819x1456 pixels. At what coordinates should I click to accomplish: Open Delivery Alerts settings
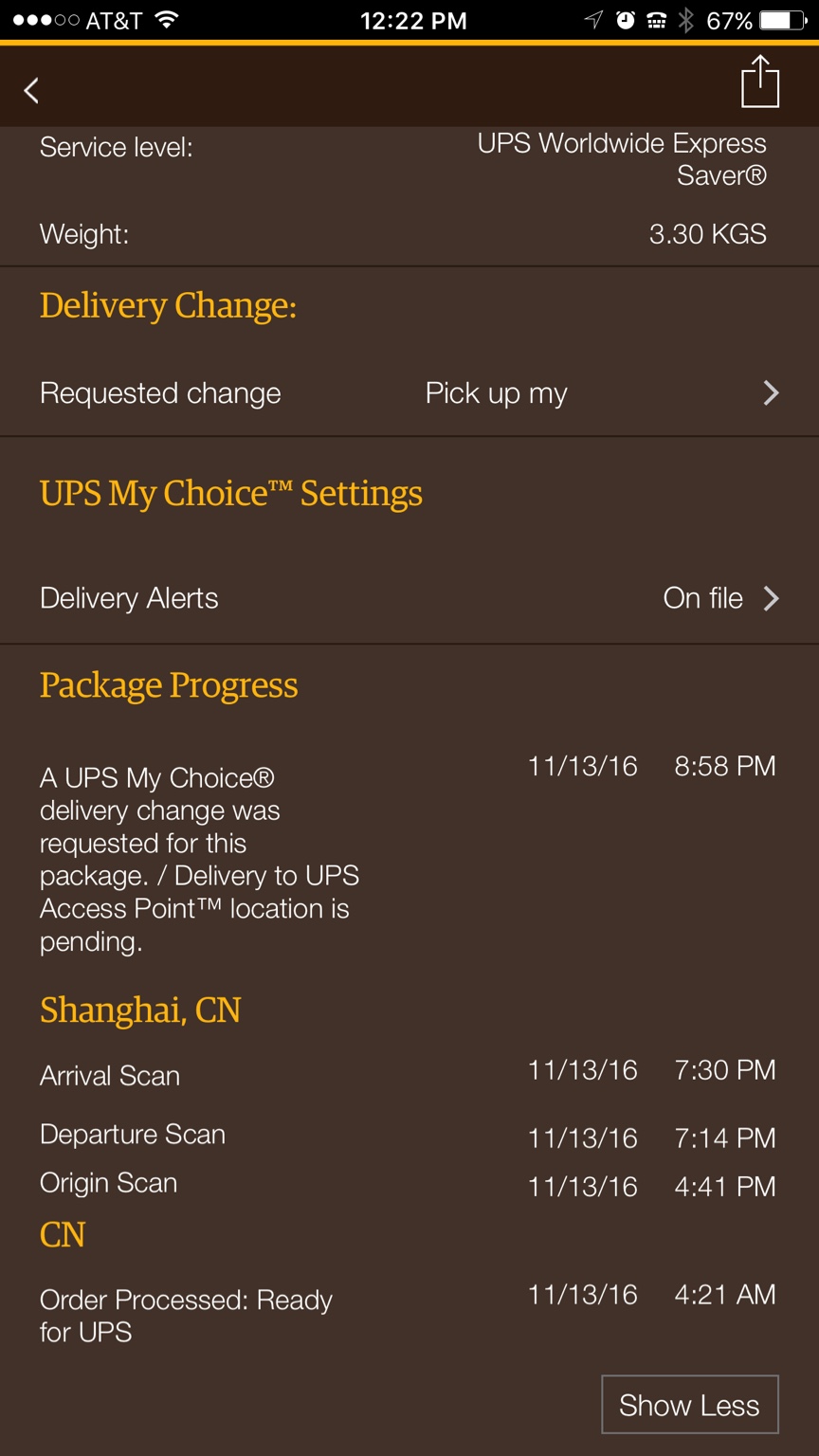pos(409,598)
